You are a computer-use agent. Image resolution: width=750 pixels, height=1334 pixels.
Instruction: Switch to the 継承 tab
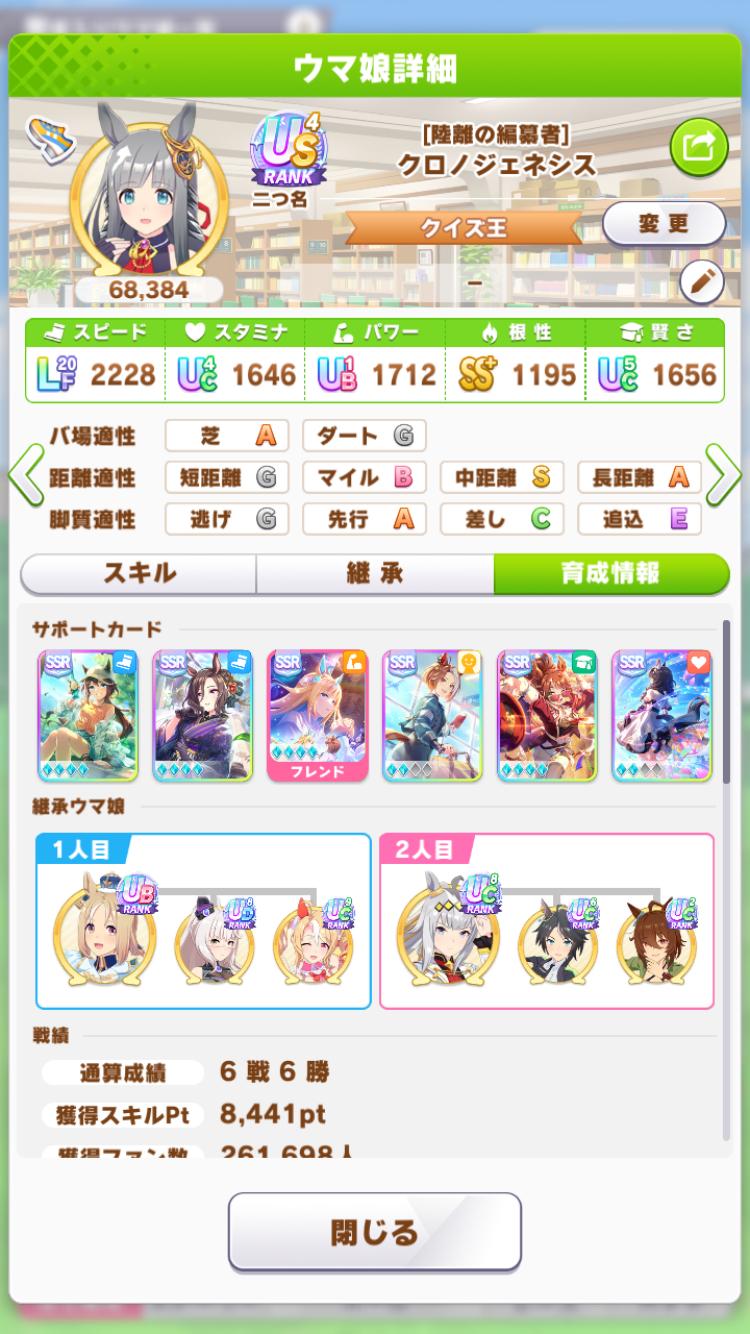(x=375, y=573)
